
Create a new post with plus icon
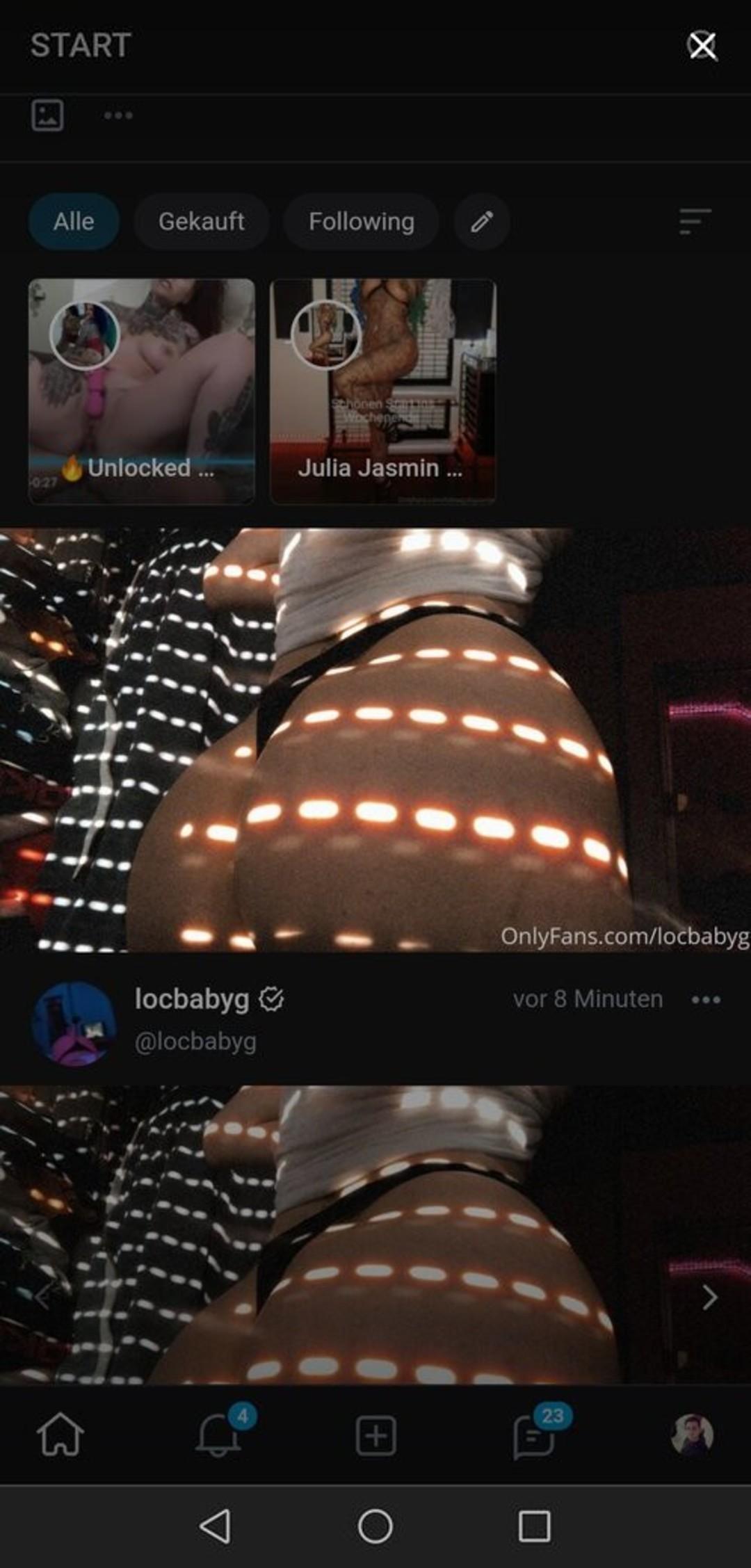coord(375,1435)
